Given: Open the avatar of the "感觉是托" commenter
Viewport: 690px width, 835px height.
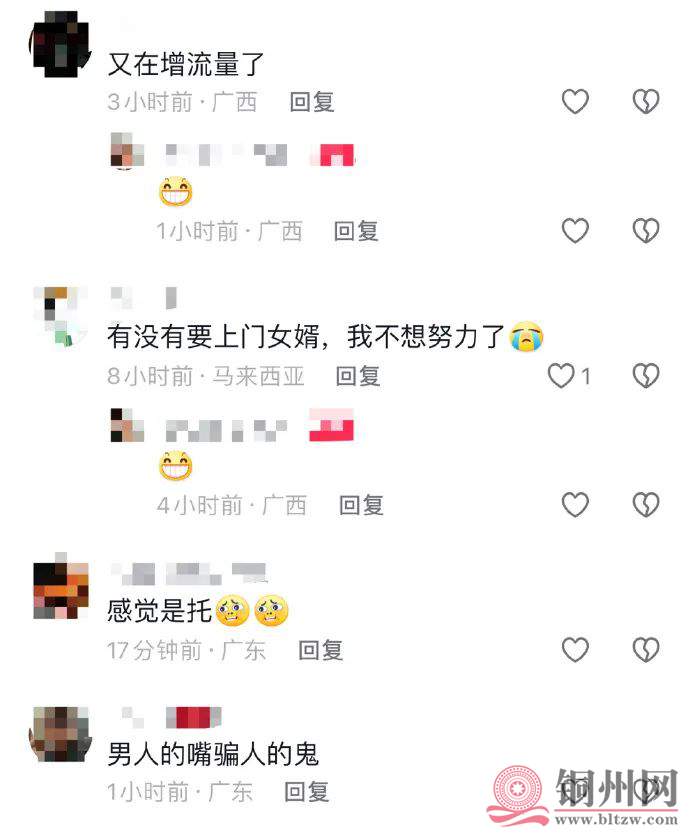Looking at the screenshot, I should click(x=61, y=591).
